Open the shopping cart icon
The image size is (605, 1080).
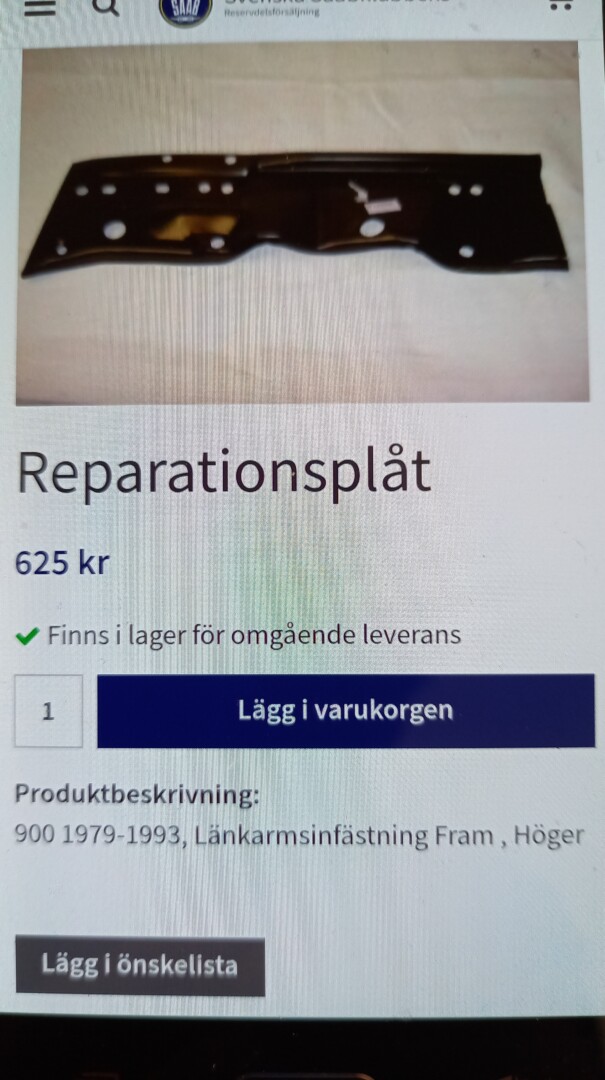click(561, 6)
